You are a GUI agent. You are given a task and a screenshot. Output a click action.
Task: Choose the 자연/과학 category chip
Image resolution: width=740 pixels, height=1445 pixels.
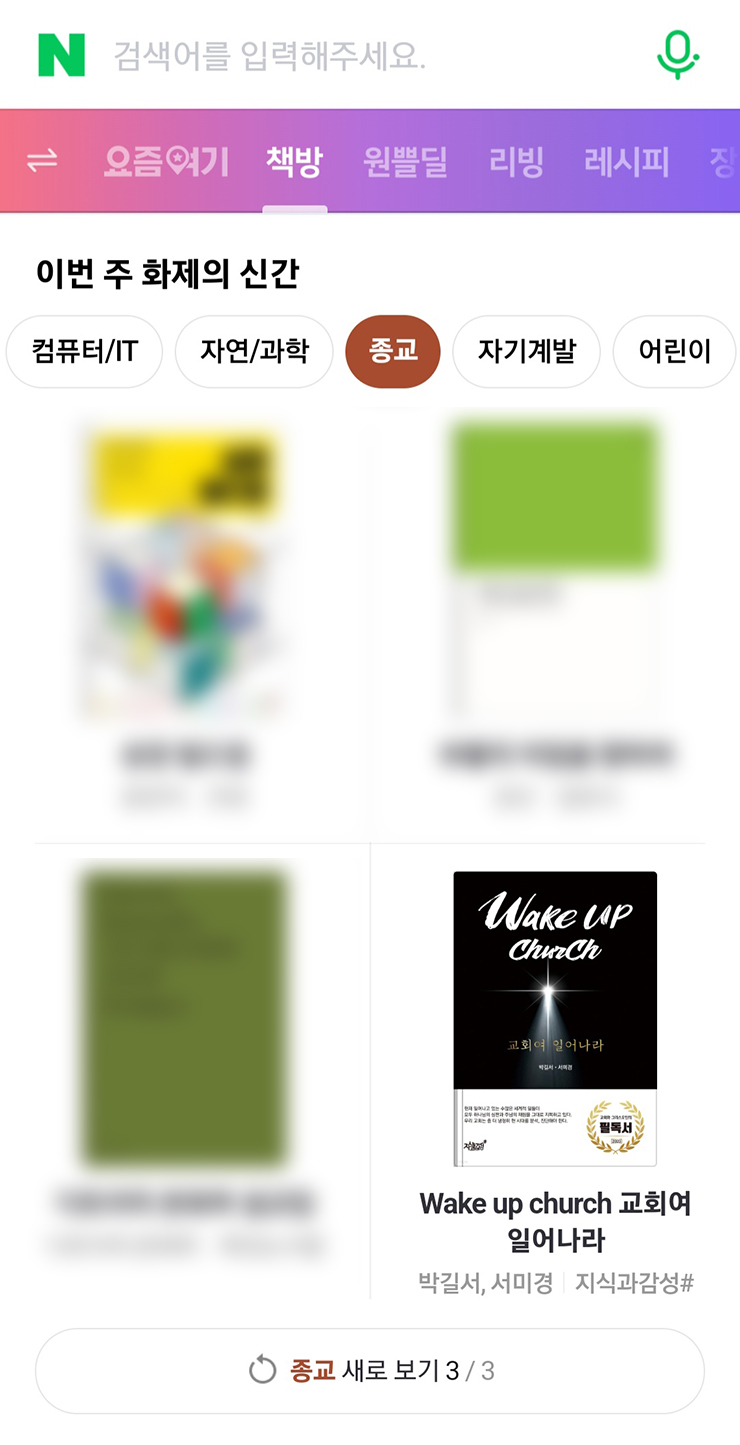[x=254, y=352]
